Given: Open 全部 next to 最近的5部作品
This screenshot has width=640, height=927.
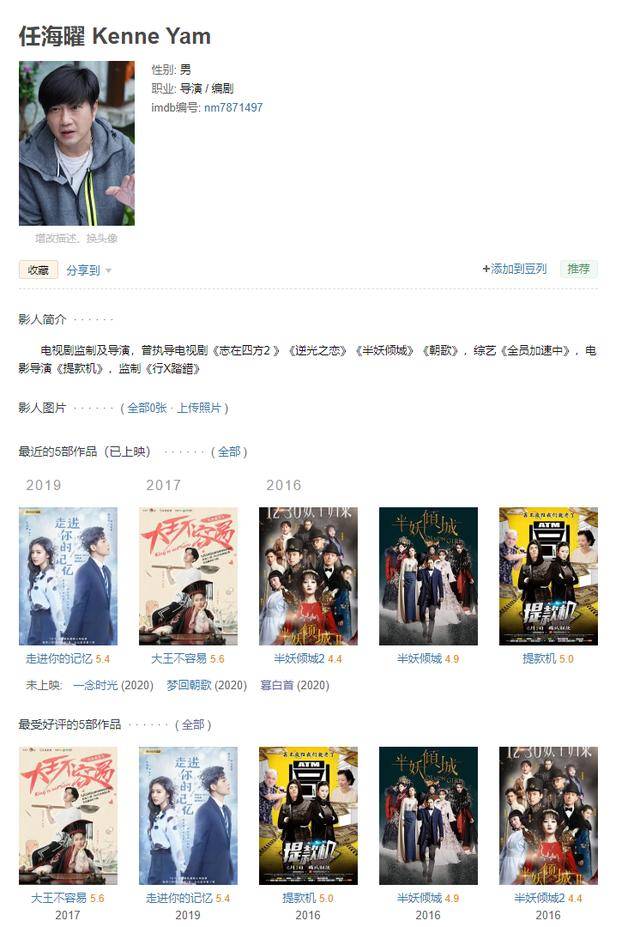Looking at the screenshot, I should pos(229,452).
